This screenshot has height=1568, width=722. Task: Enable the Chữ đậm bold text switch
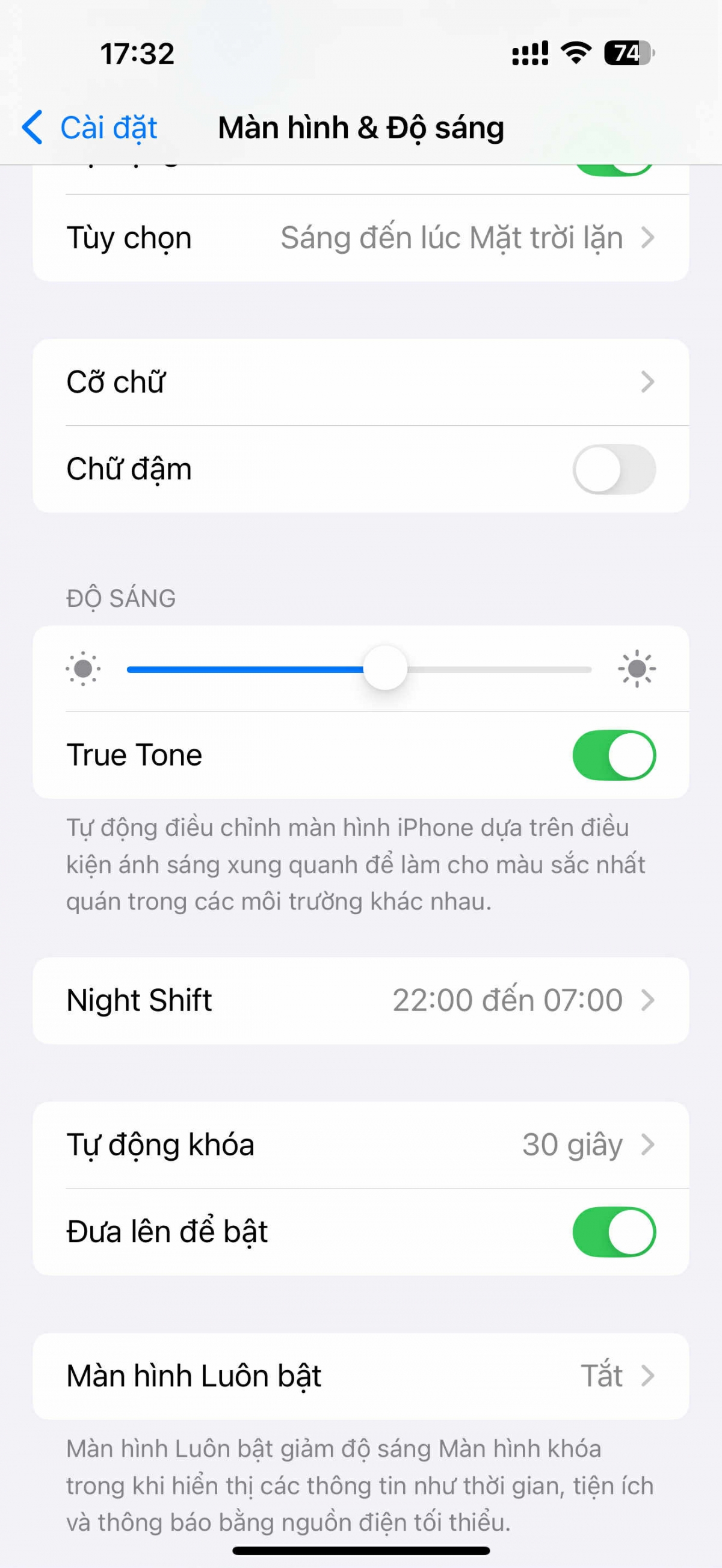[614, 469]
